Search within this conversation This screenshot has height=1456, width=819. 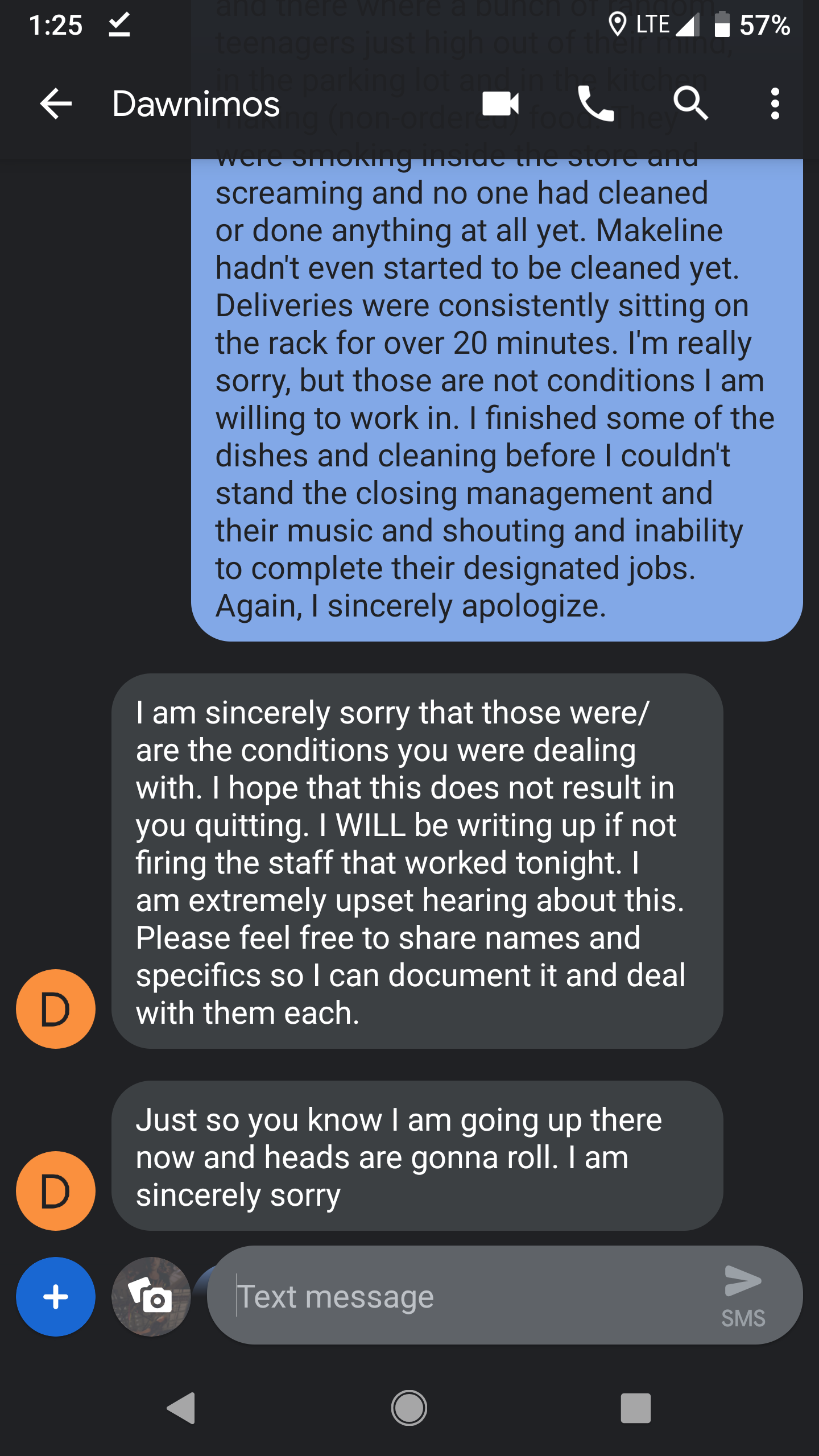tap(690, 104)
